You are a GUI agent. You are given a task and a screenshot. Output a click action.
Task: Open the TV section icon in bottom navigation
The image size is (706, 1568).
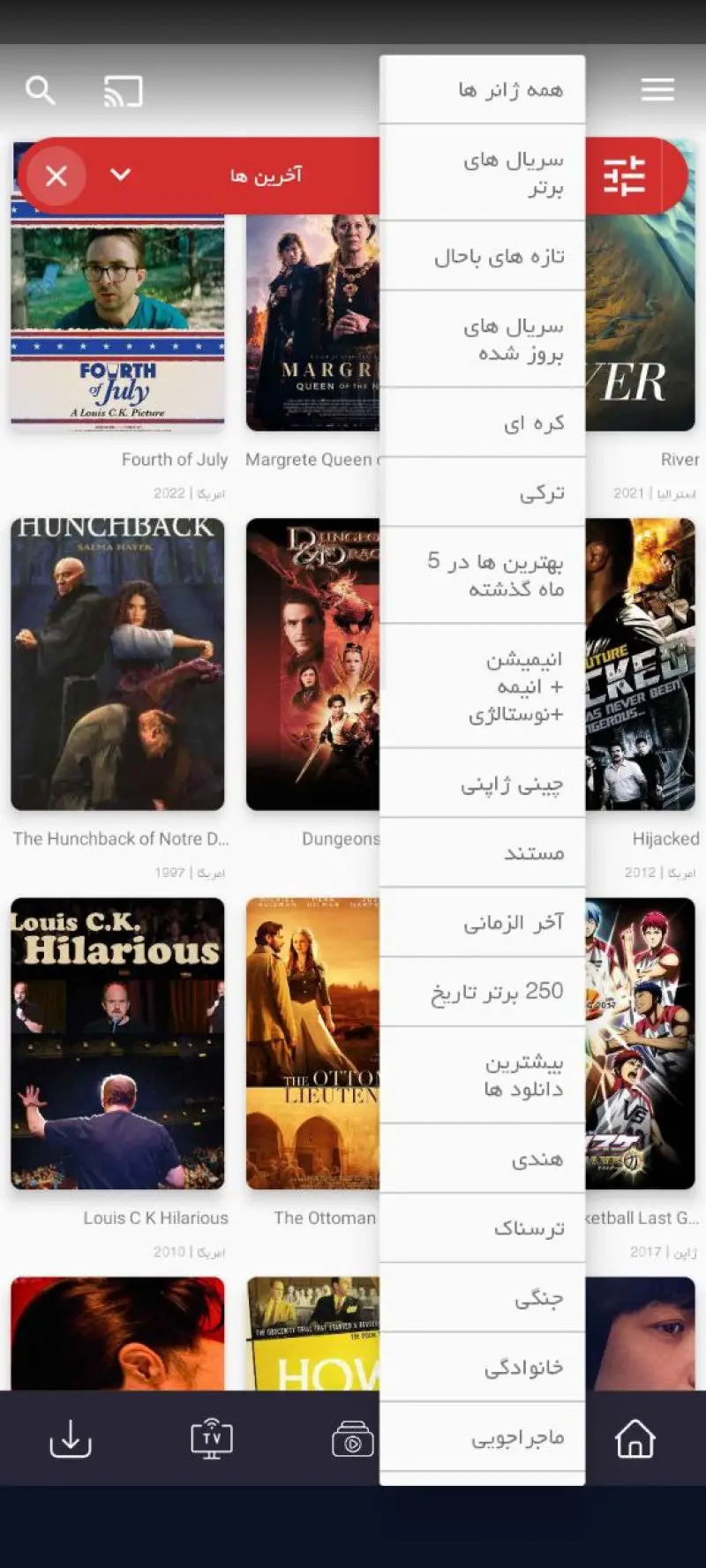tap(211, 1440)
